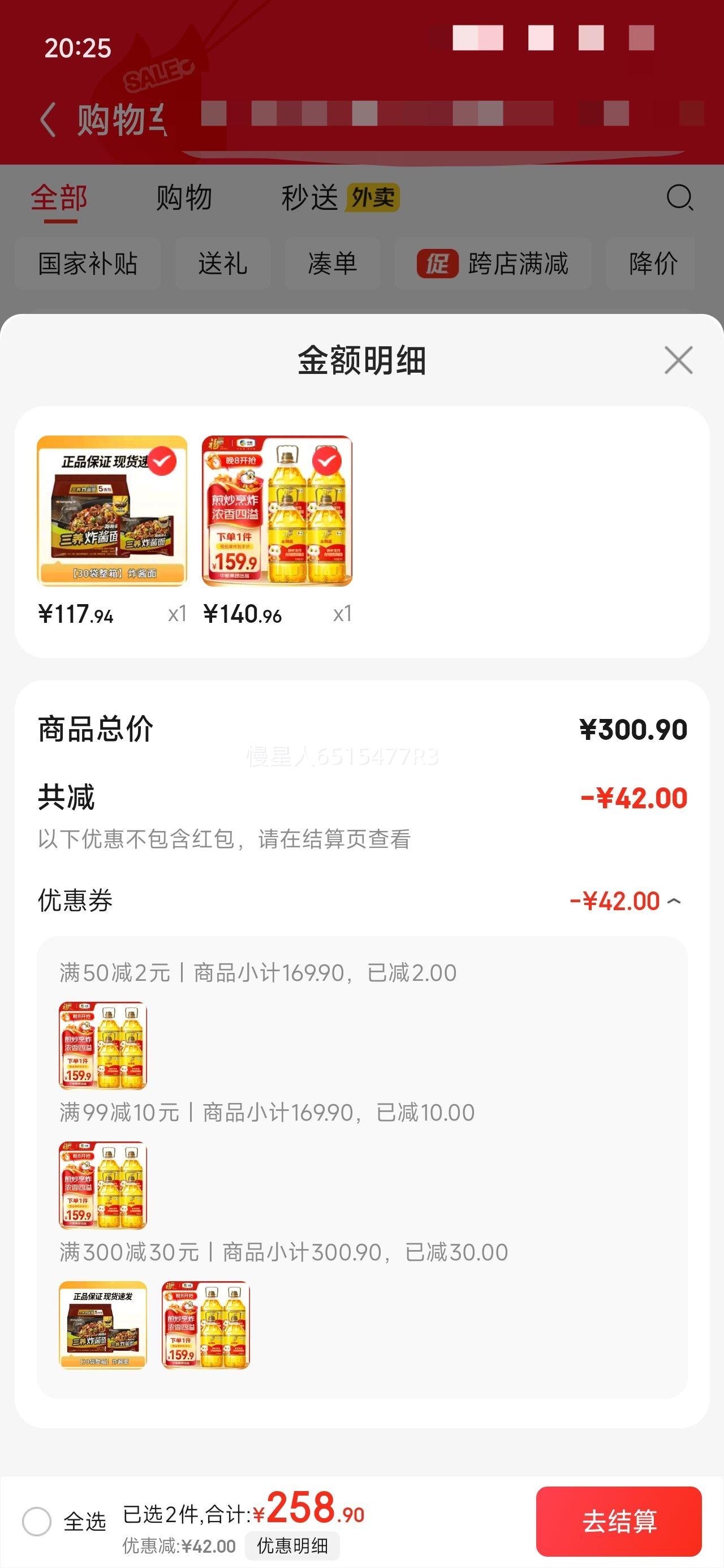Image resolution: width=724 pixels, height=1568 pixels.
Task: Tap the 国家补贴 filter chip
Action: click(88, 265)
